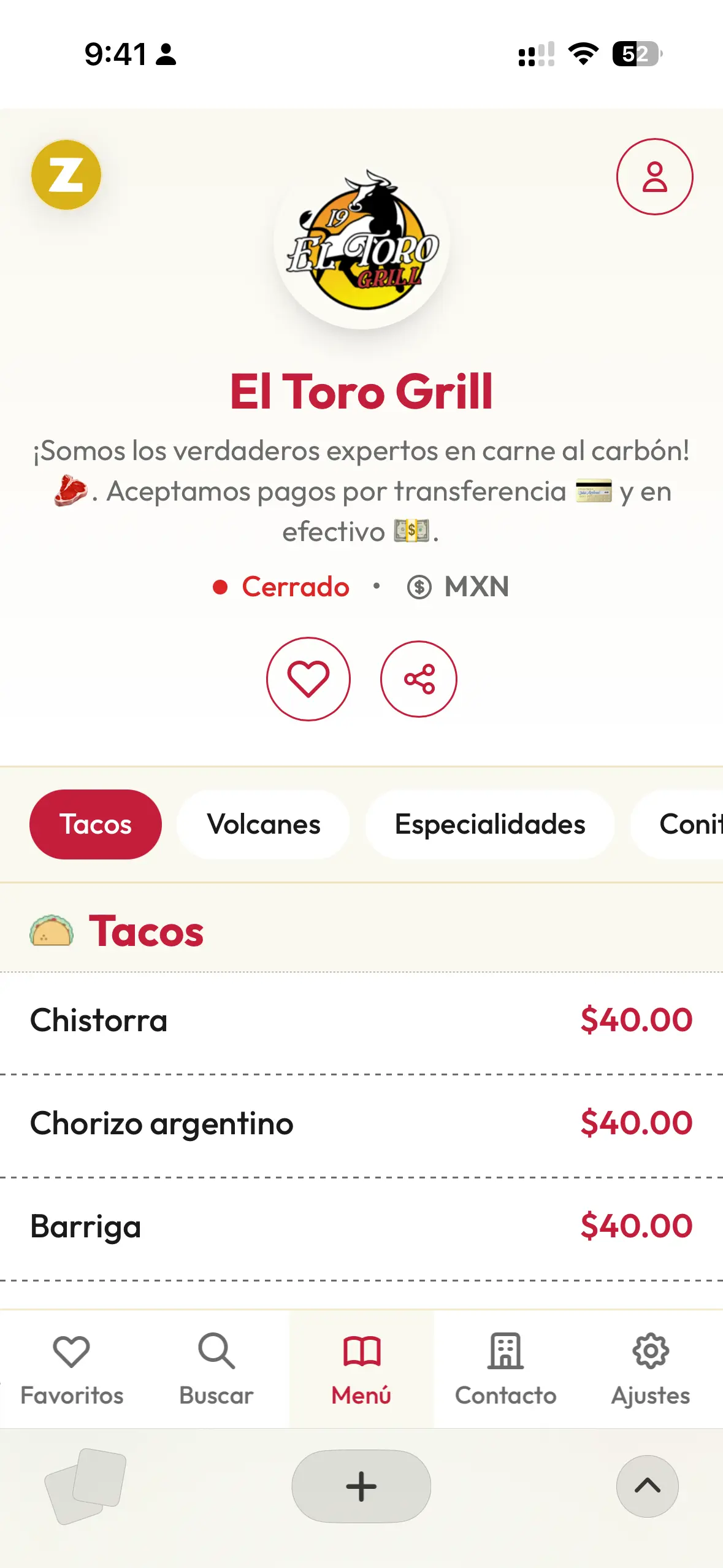Tap the plus button in bottom bar
723x1568 pixels.
tap(361, 1486)
